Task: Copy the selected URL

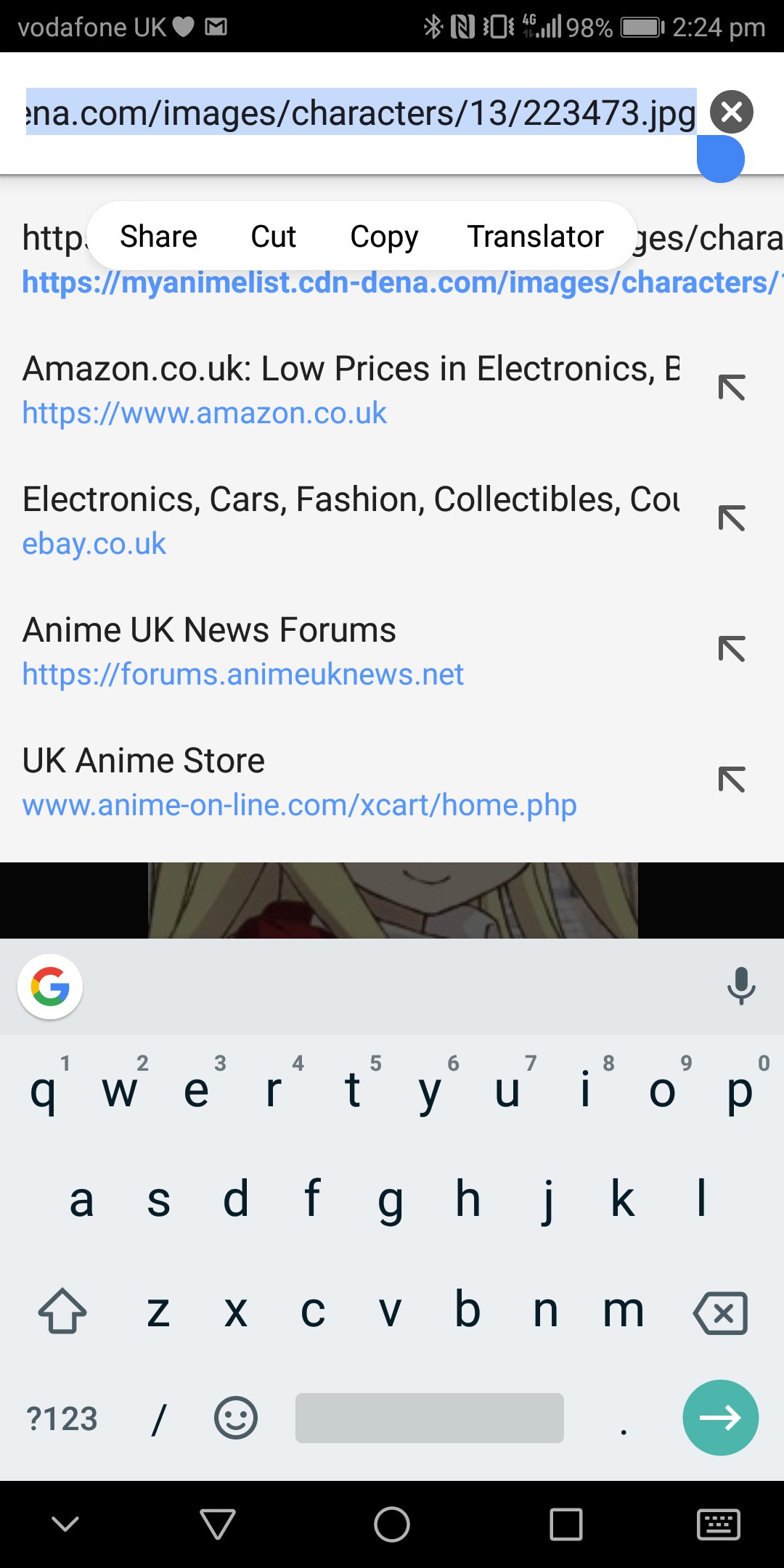Action: 384,237
